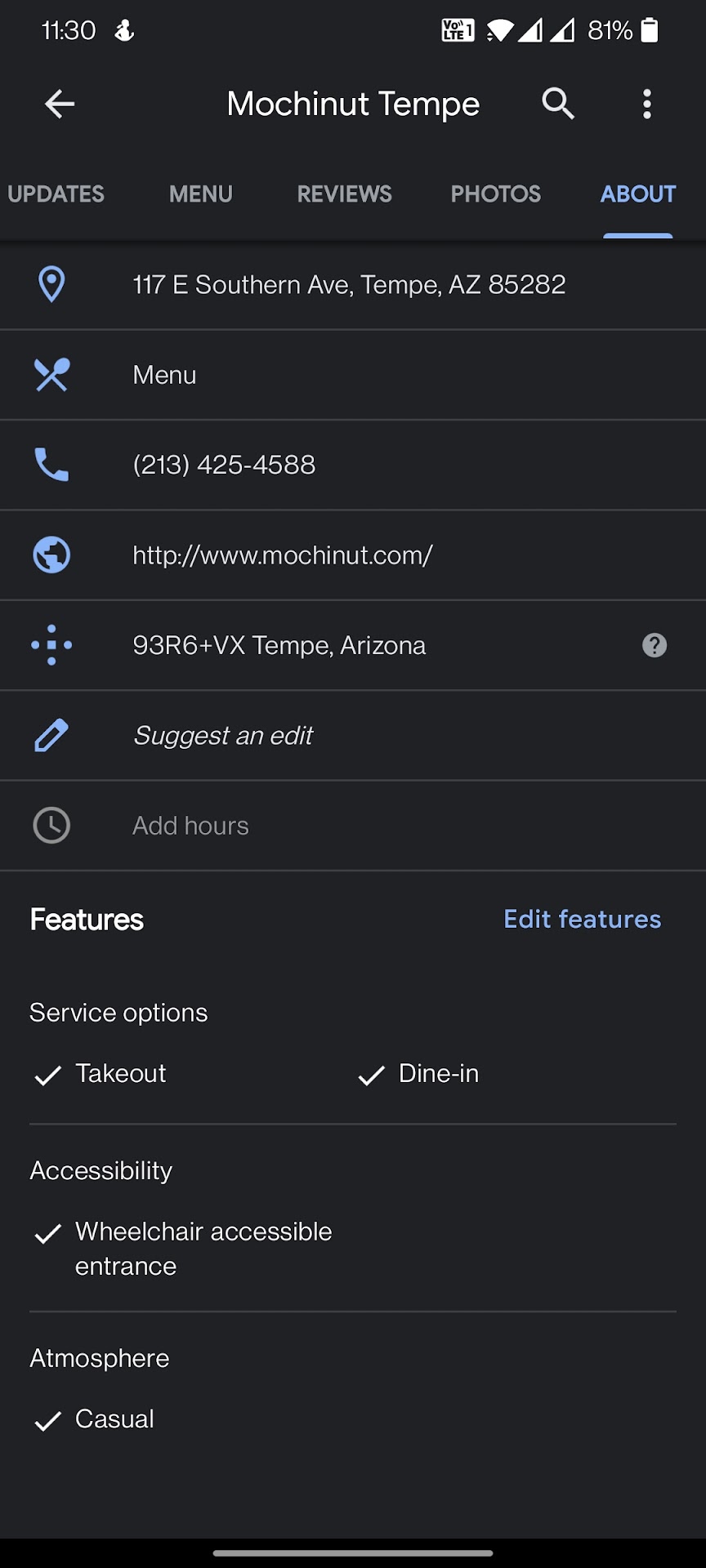Go back using the arrow icon
Screen dimensions: 706x1568
point(60,104)
